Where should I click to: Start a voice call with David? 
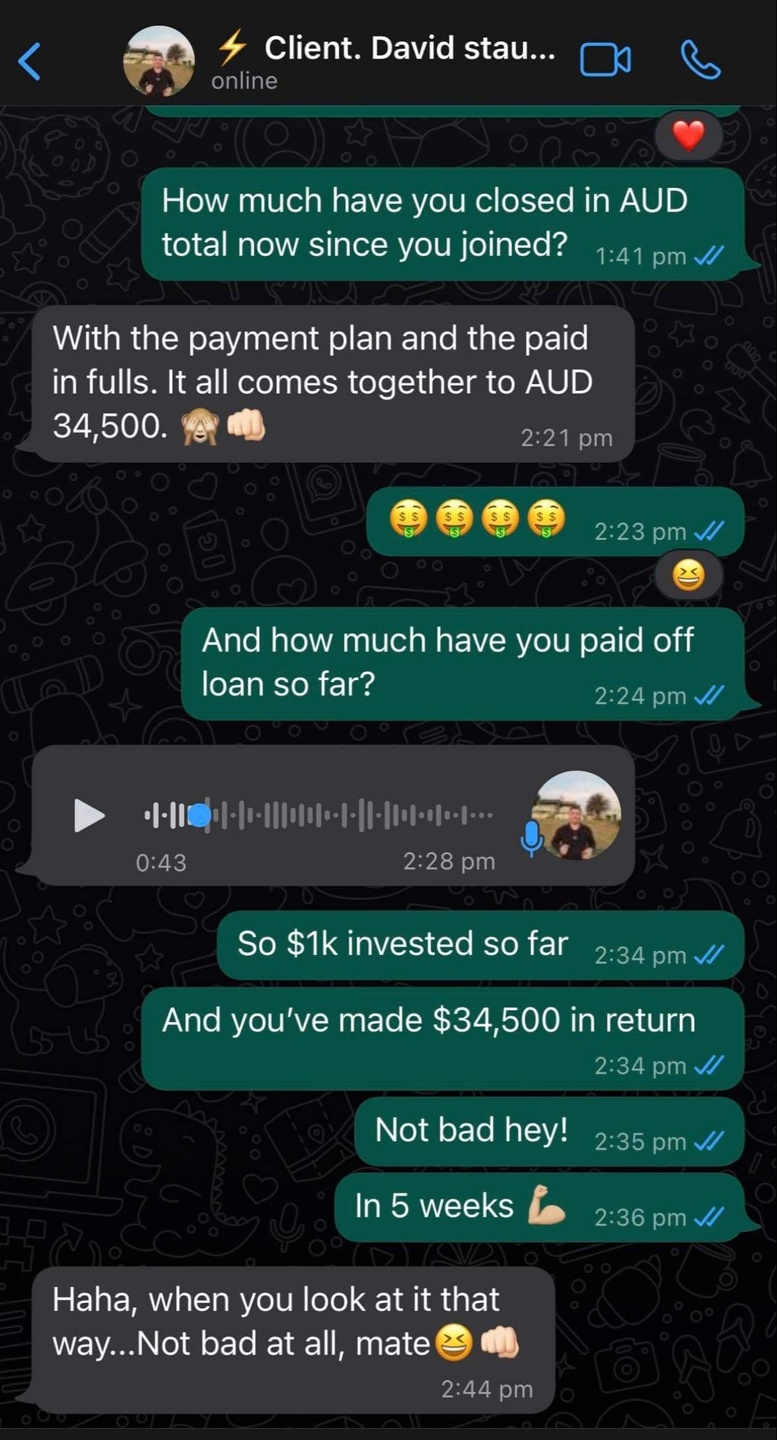click(x=700, y=61)
